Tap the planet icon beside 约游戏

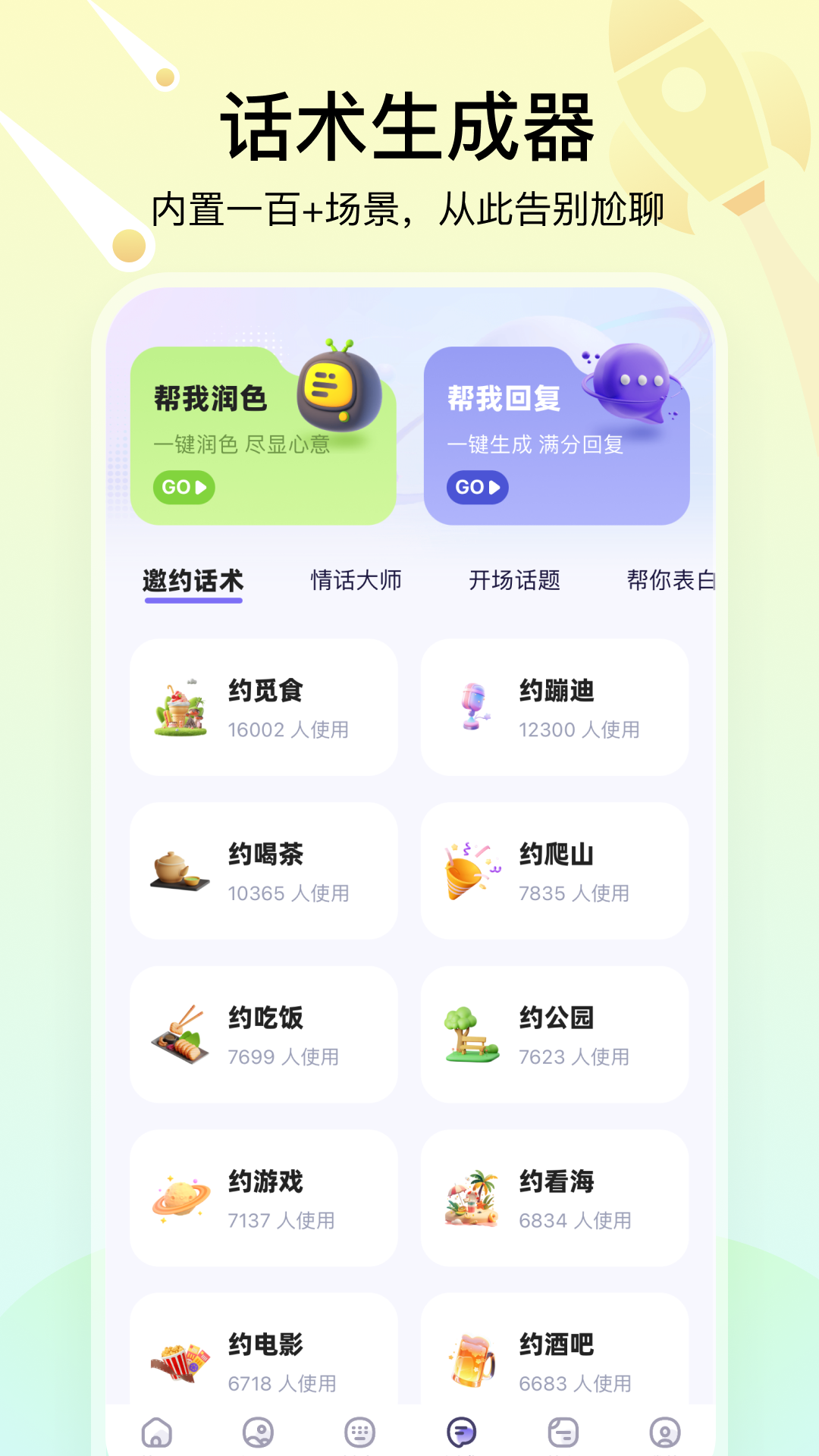point(180,1197)
